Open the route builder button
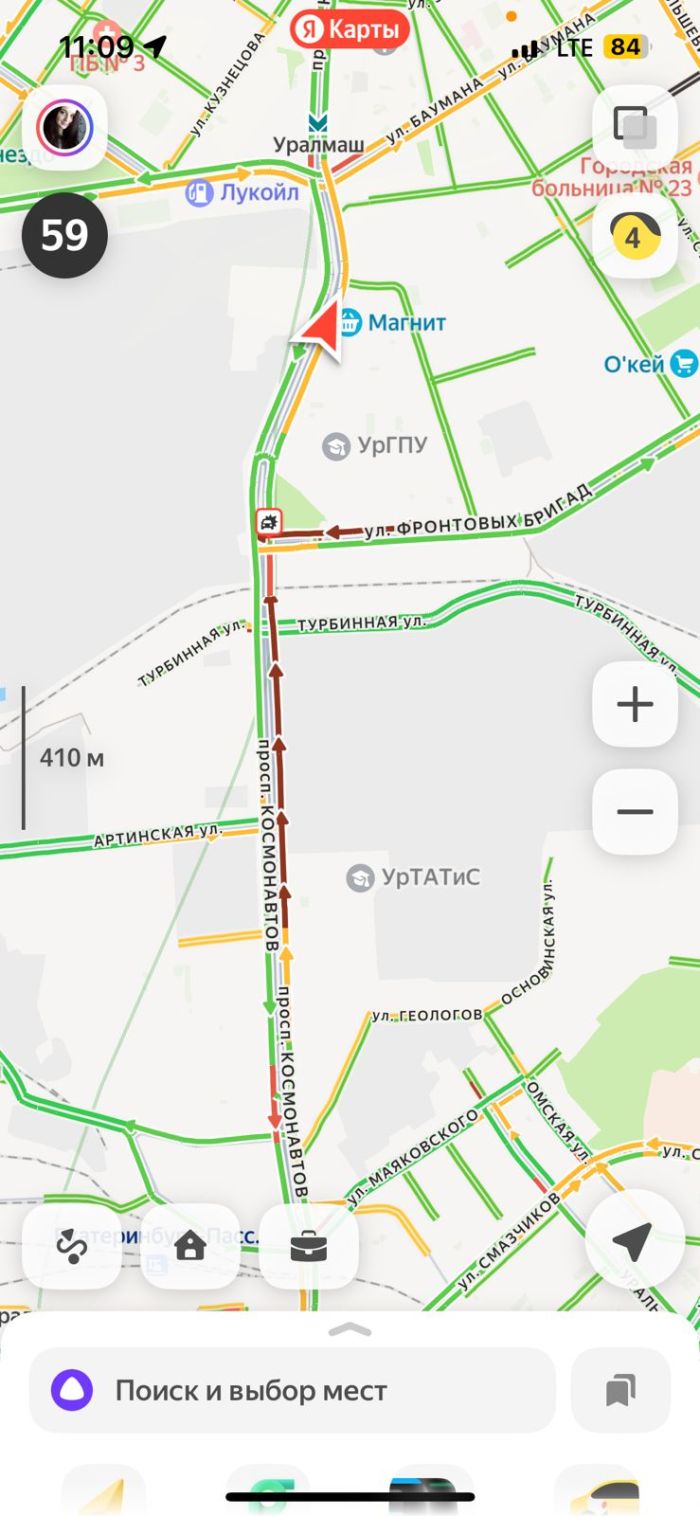The image size is (700, 1516). [x=72, y=1246]
